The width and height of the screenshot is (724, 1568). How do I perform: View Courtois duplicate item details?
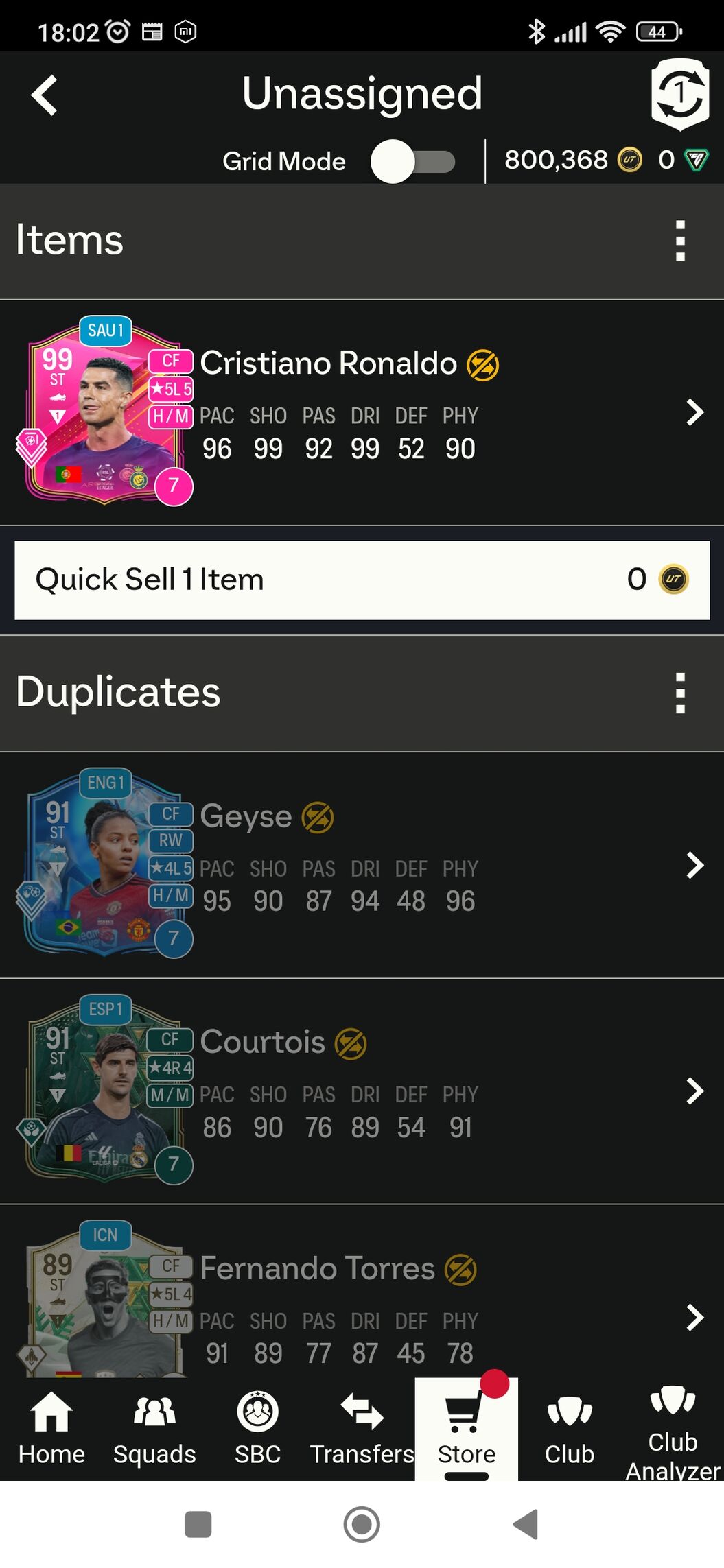pos(362,1091)
